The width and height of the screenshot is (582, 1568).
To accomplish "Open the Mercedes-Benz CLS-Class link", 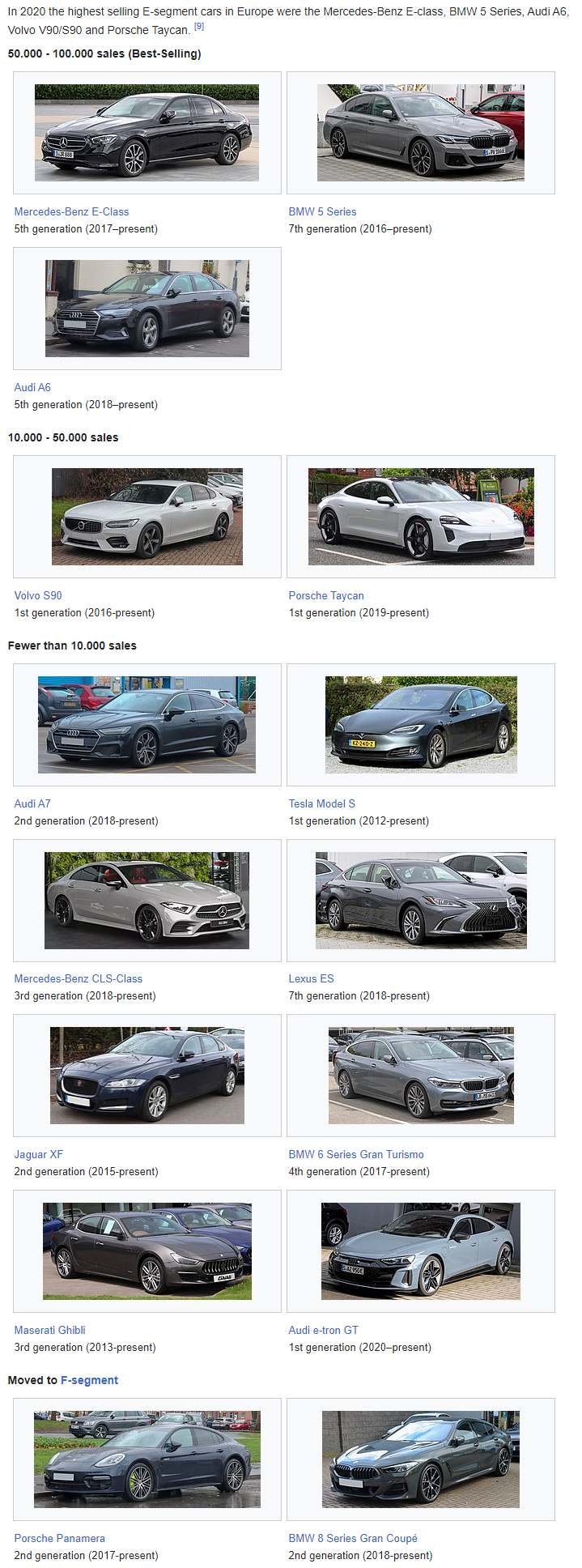I will pyautogui.click(x=78, y=978).
